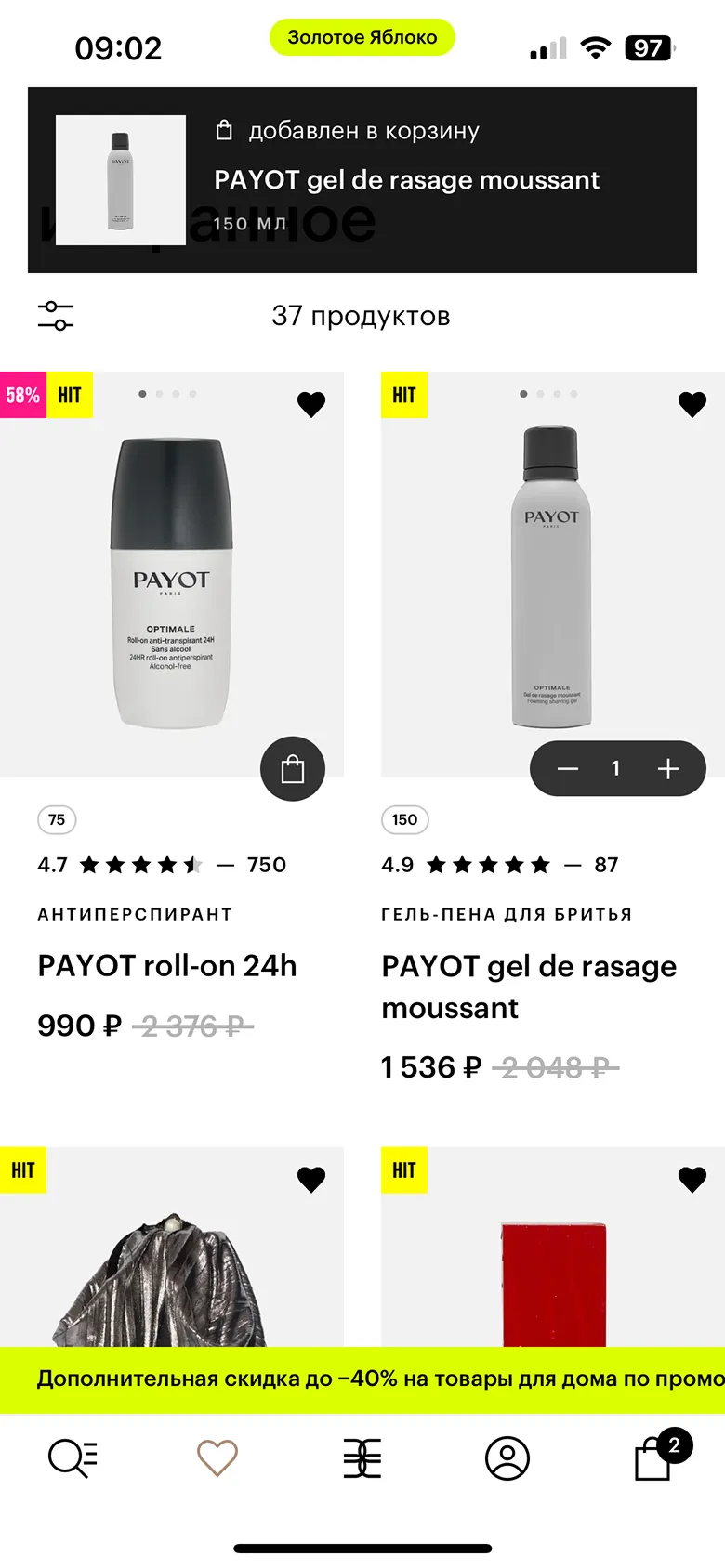Select the 75 volume chip
This screenshot has height=1568, width=725.
(57, 819)
